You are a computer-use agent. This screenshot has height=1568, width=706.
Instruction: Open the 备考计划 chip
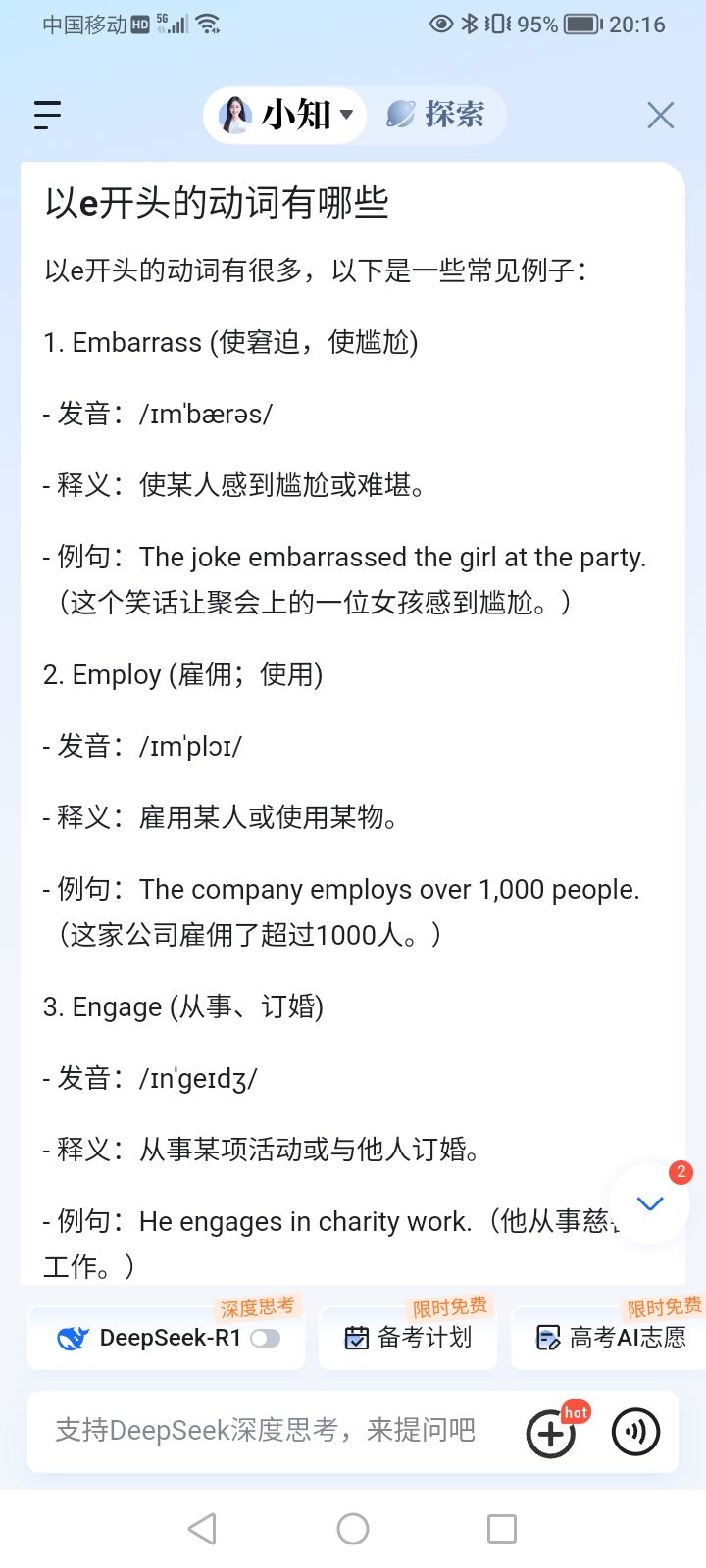[407, 1338]
